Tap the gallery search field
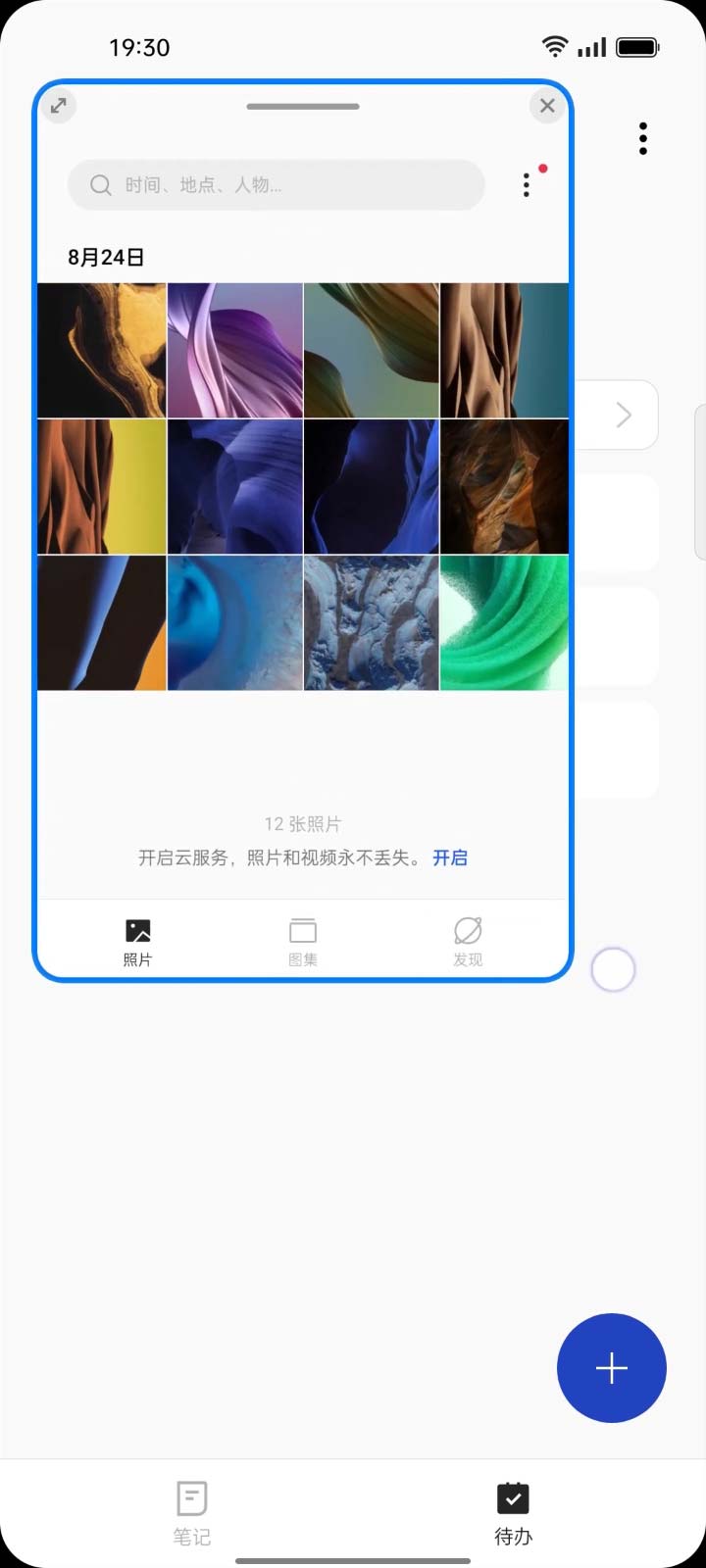The height and width of the screenshot is (1568, 706). 277,185
